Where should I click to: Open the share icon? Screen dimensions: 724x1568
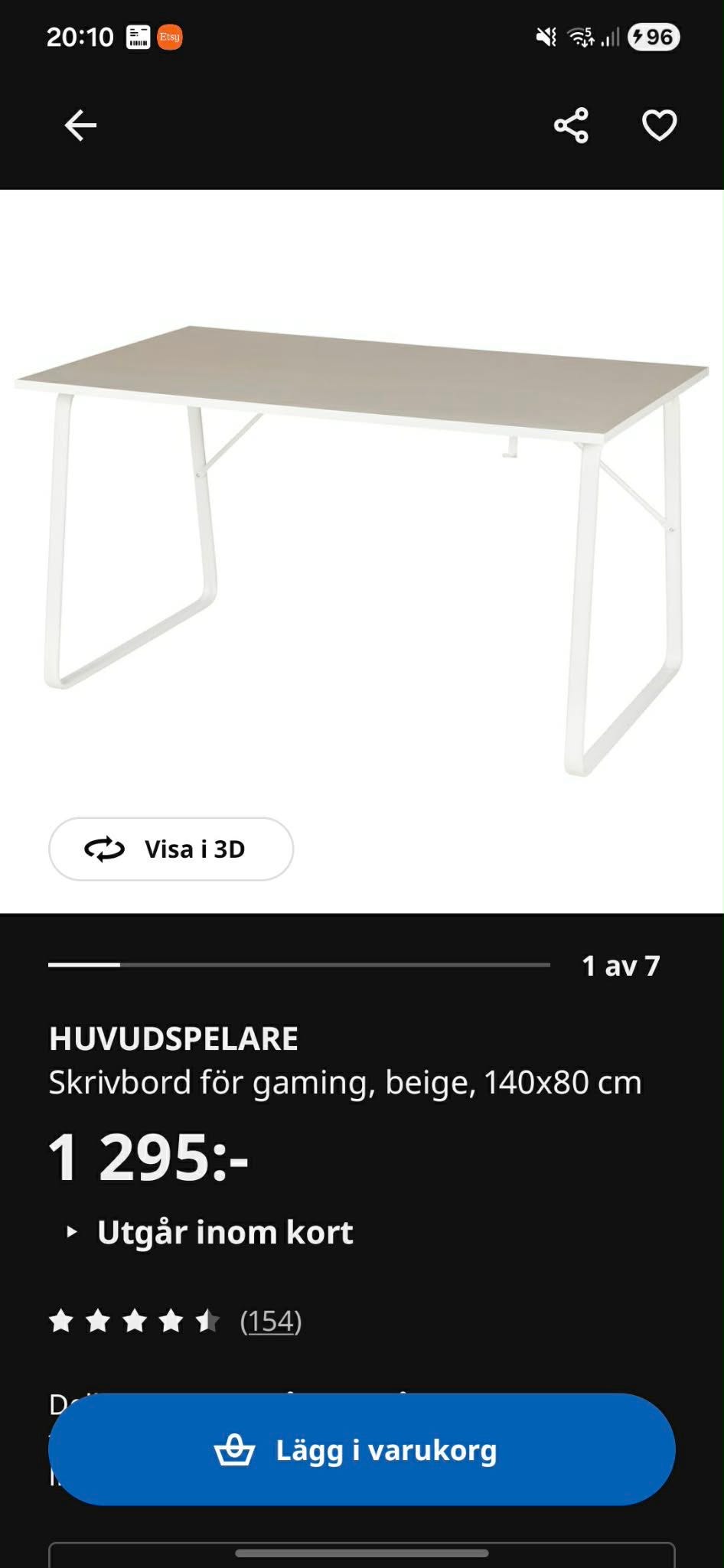click(x=571, y=126)
